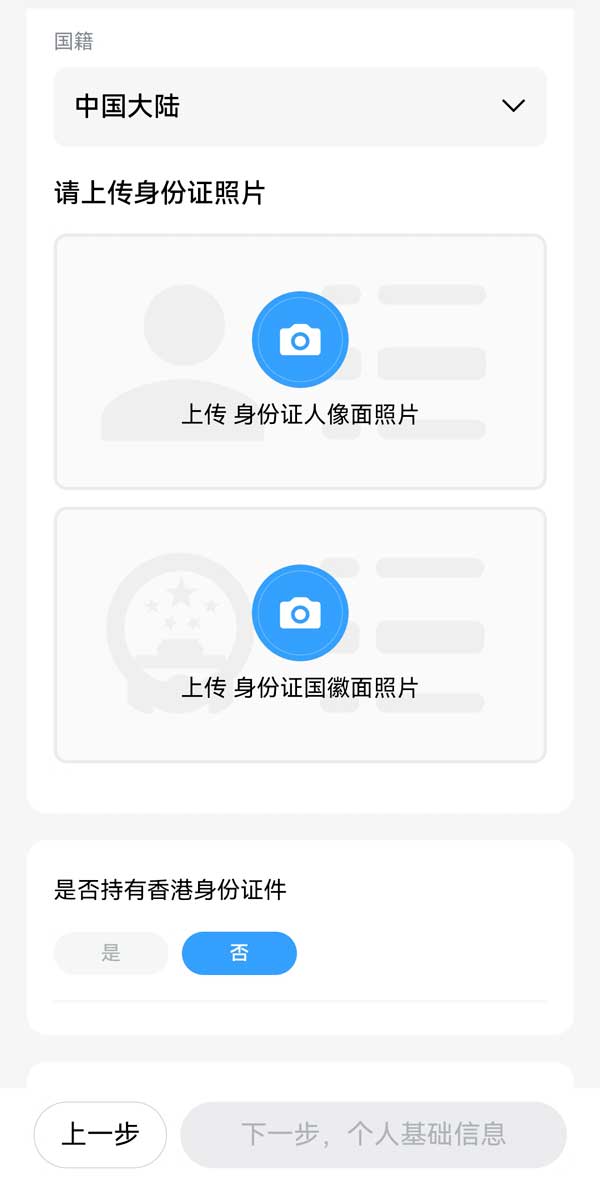Select 否 for holding Hong Kong ID
Screen dimensions: 600x1178
tap(239, 953)
